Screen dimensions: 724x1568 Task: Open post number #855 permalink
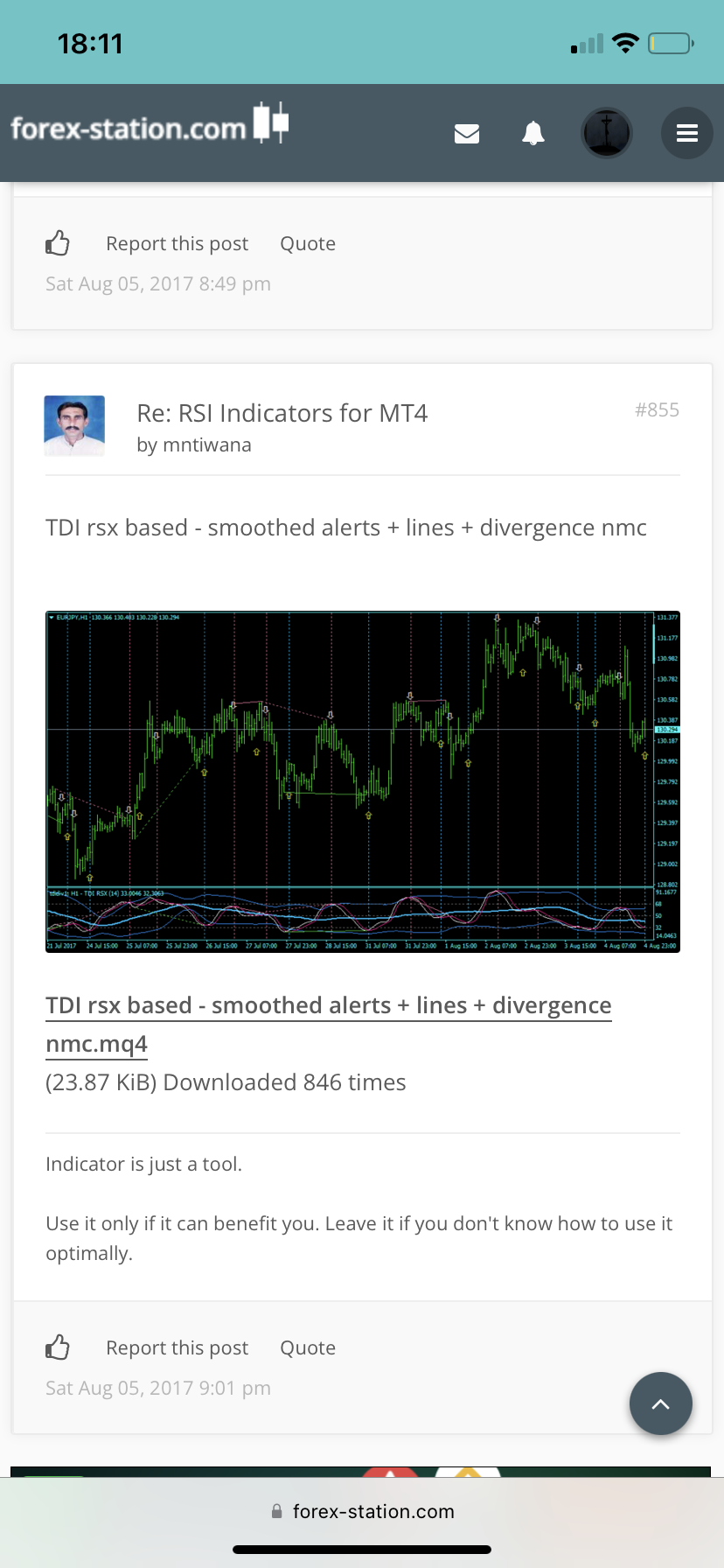[657, 410]
